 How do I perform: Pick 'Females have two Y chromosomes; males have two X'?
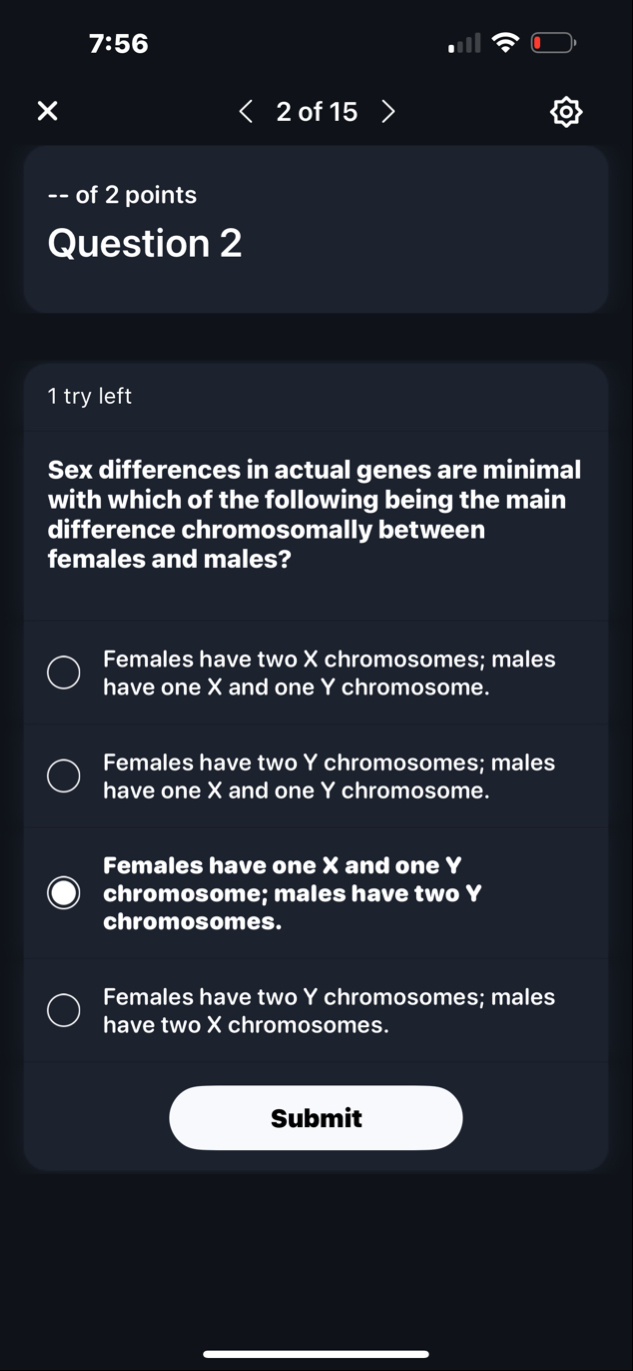click(x=64, y=1010)
